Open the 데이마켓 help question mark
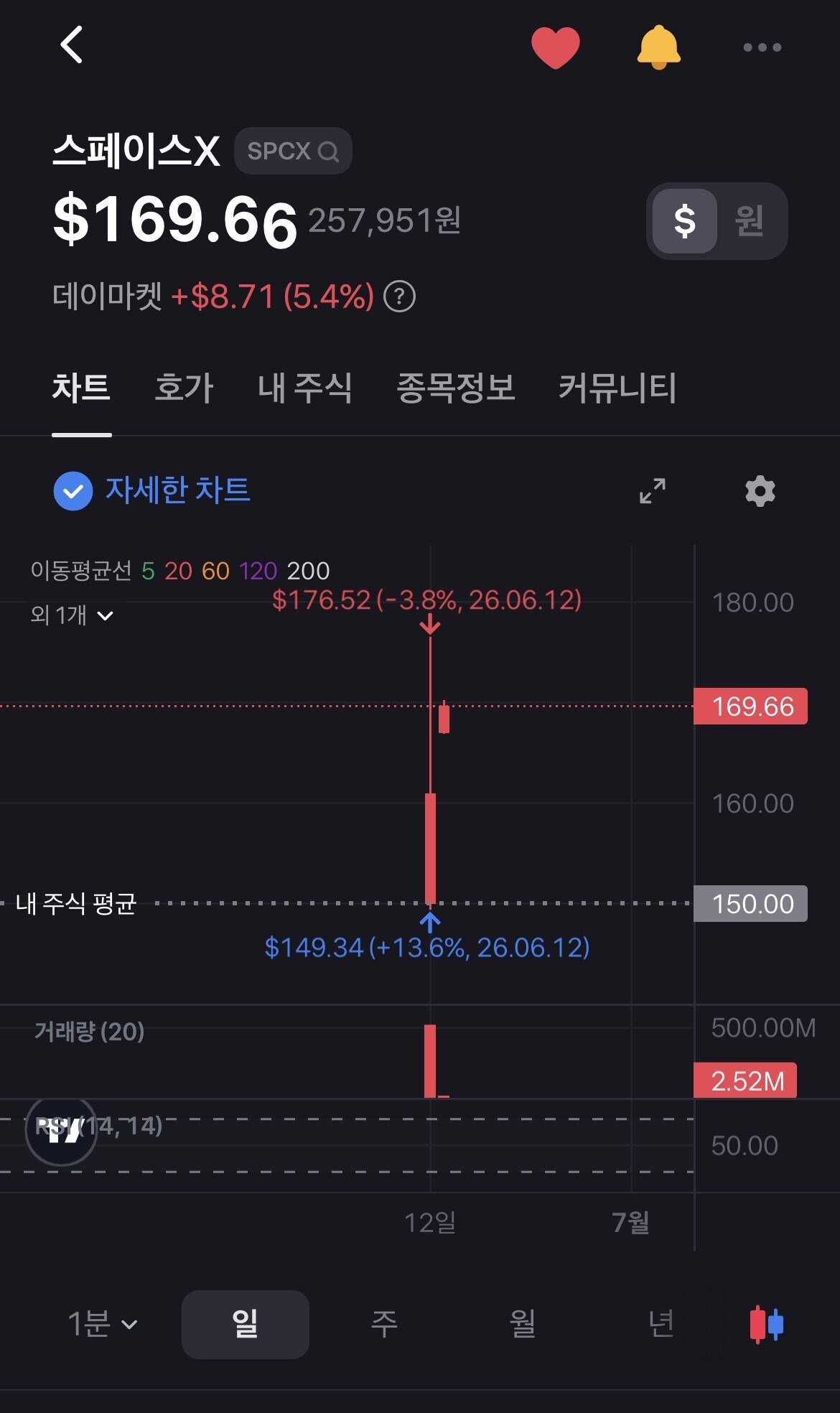This screenshot has height=1413, width=840. pyautogui.click(x=399, y=297)
